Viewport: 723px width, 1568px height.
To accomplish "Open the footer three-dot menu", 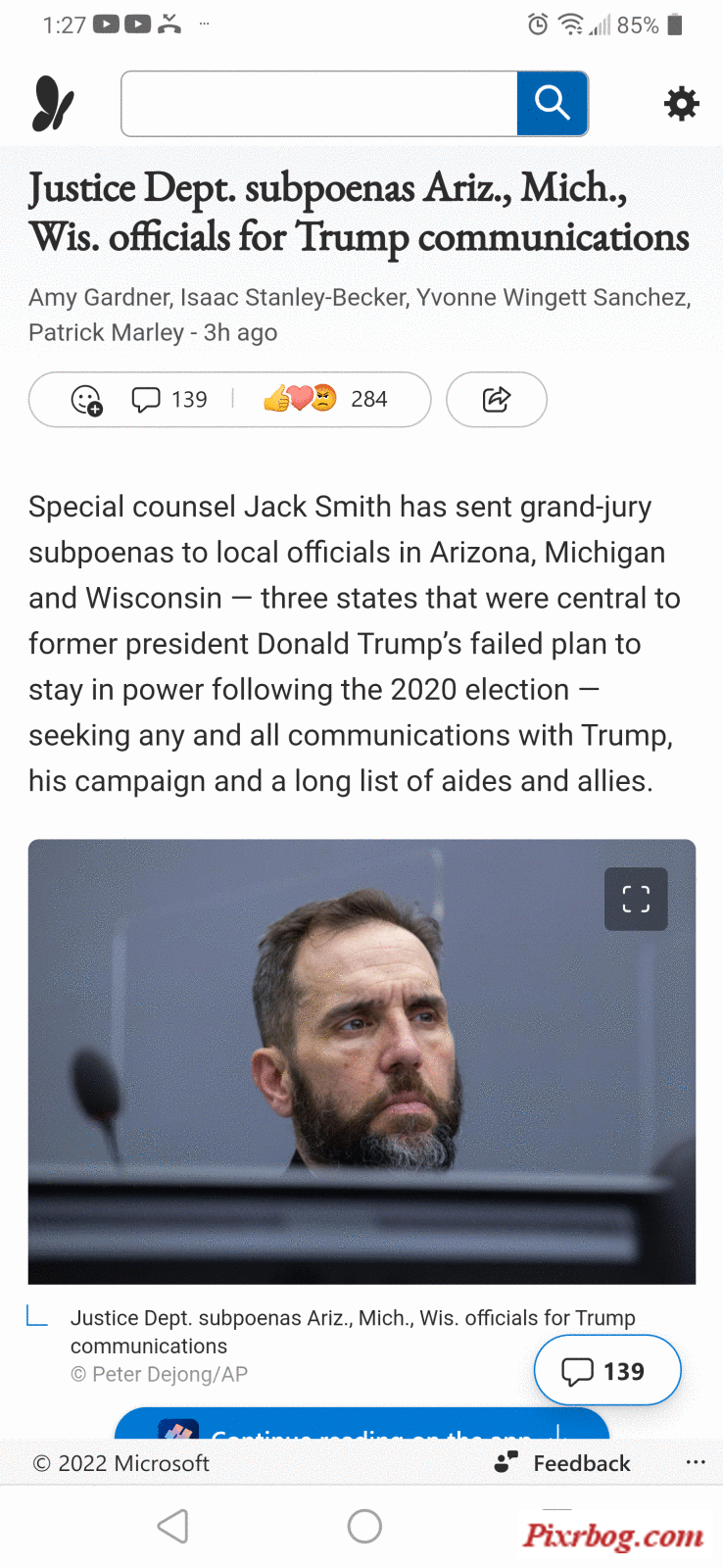I will click(x=696, y=1462).
